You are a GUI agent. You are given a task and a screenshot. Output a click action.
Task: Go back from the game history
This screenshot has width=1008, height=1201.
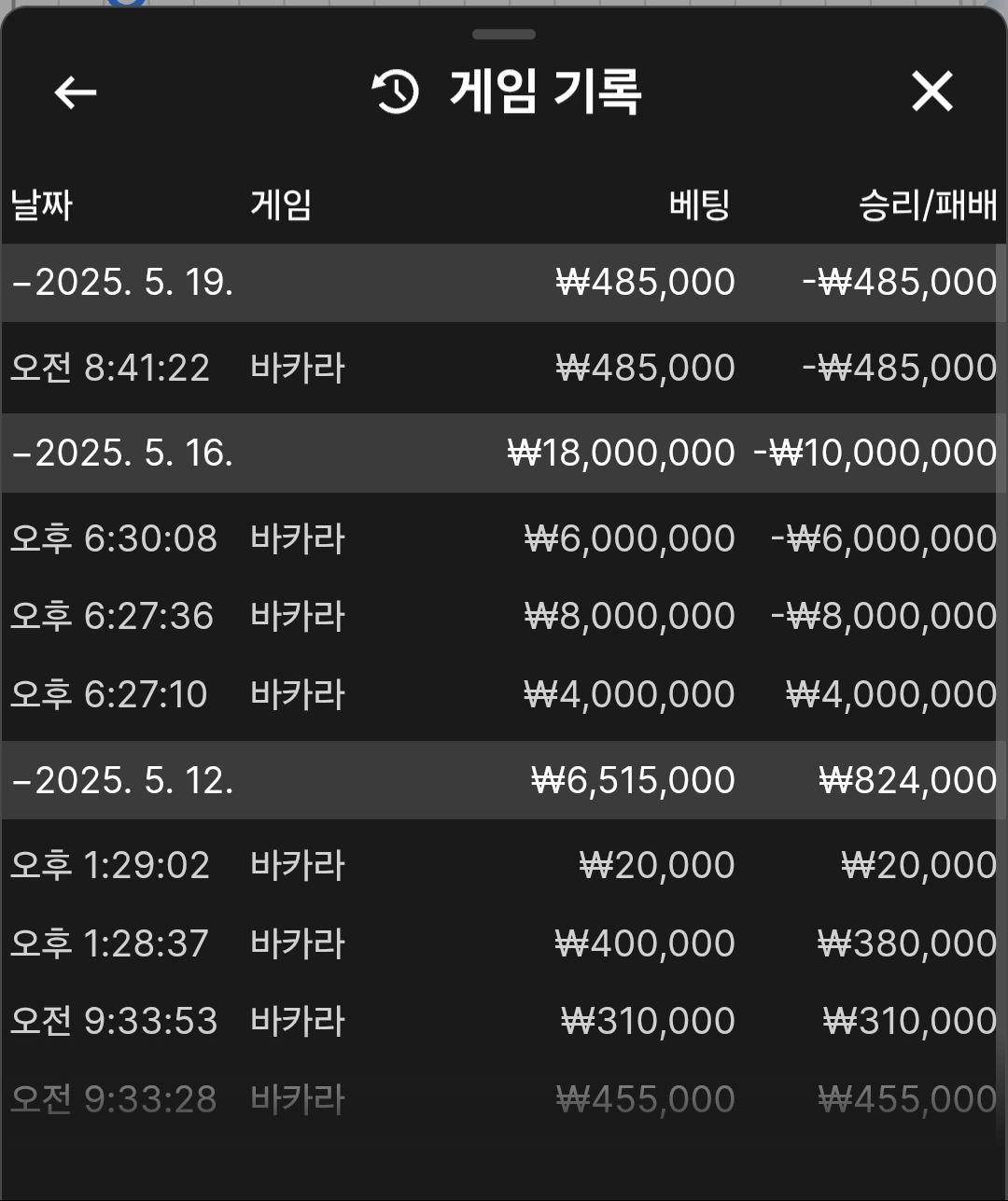76,92
